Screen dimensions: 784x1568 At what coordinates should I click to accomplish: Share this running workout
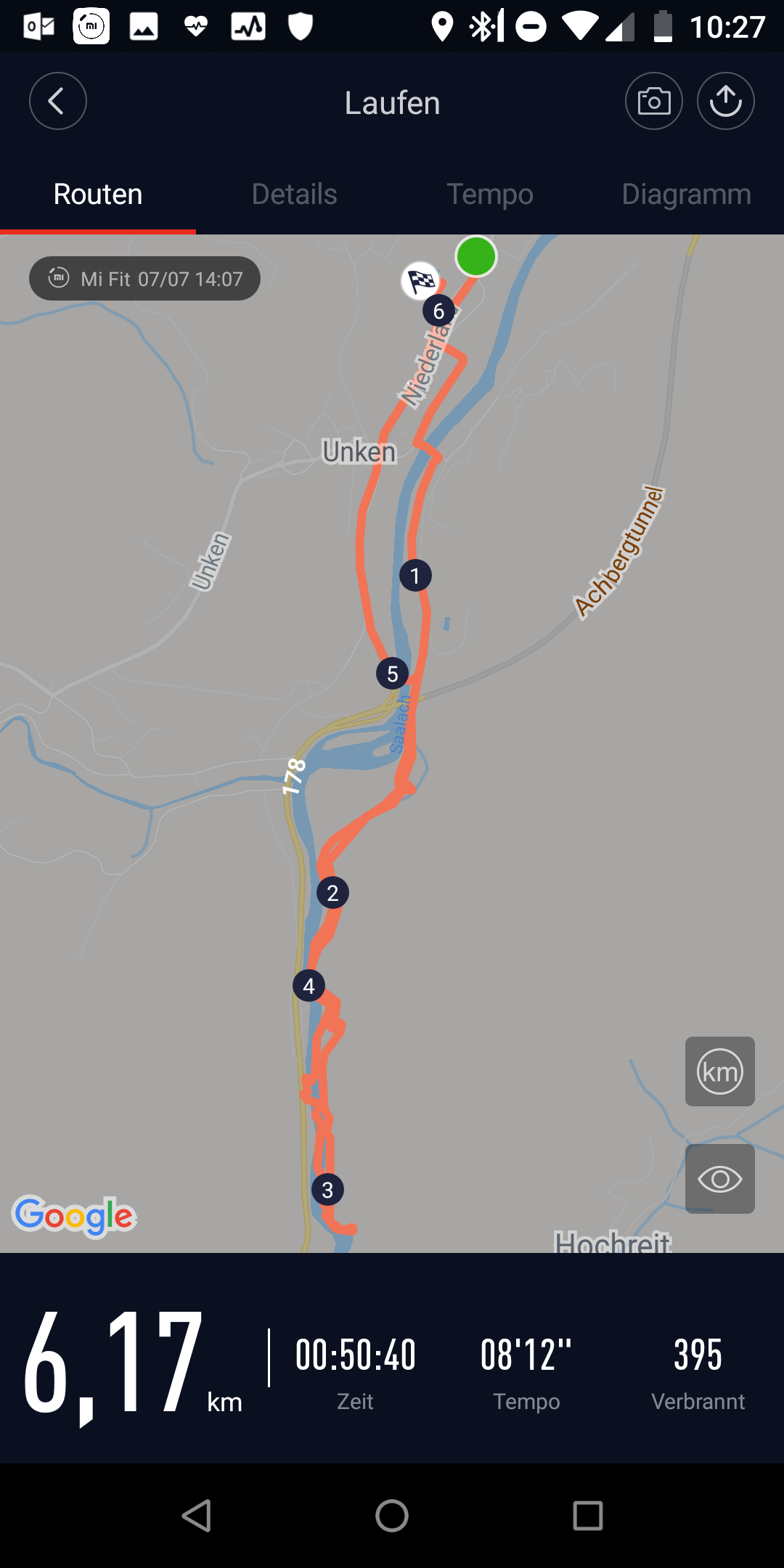pyautogui.click(x=725, y=101)
